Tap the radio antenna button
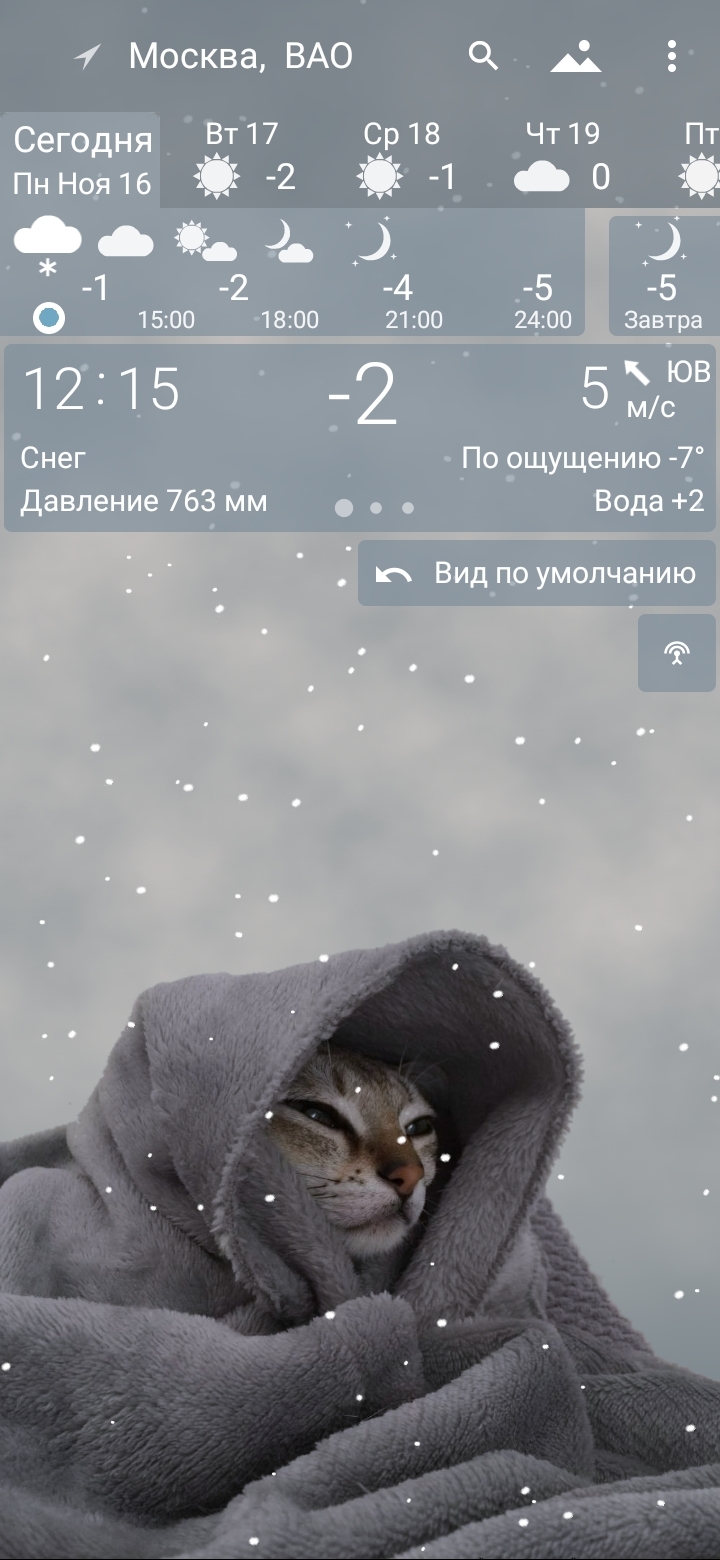720x1560 pixels. tap(677, 653)
